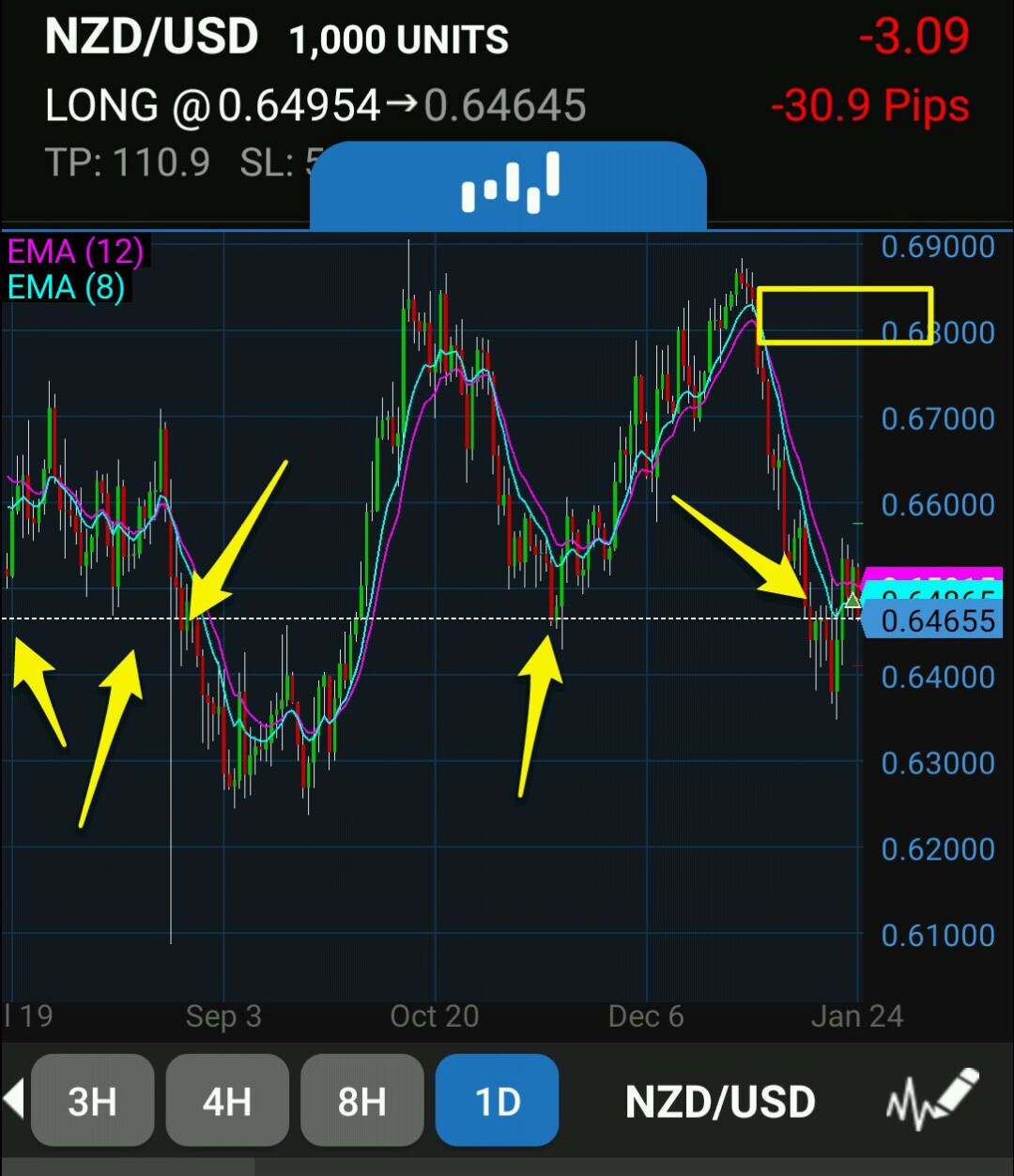Open chart drawing and indicator tools
The height and width of the screenshot is (1176, 1014).
tap(932, 1099)
